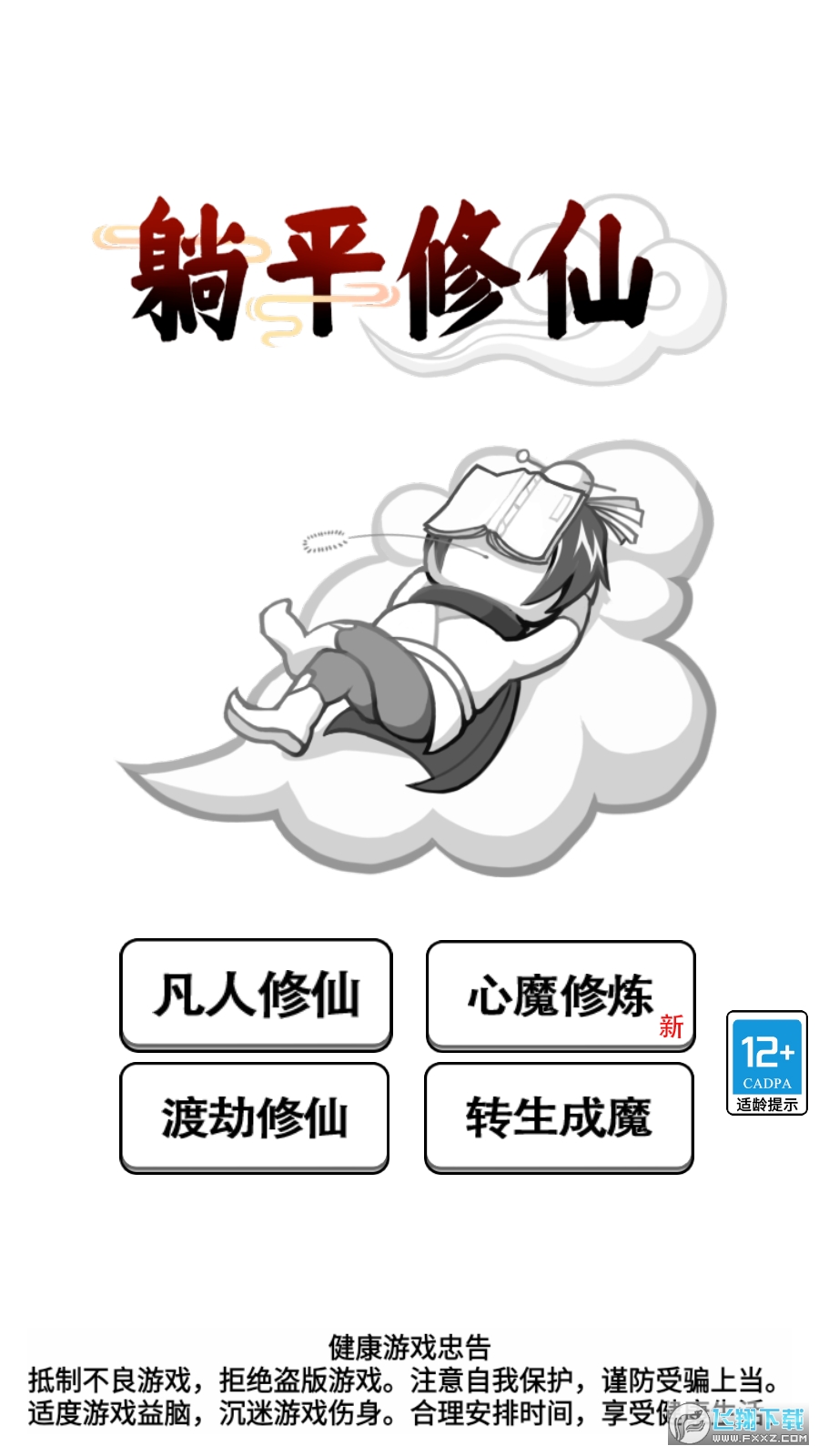Screen dimensions: 819x1456
Task: Select the 渡劫修仙 mode
Action: (x=254, y=1117)
